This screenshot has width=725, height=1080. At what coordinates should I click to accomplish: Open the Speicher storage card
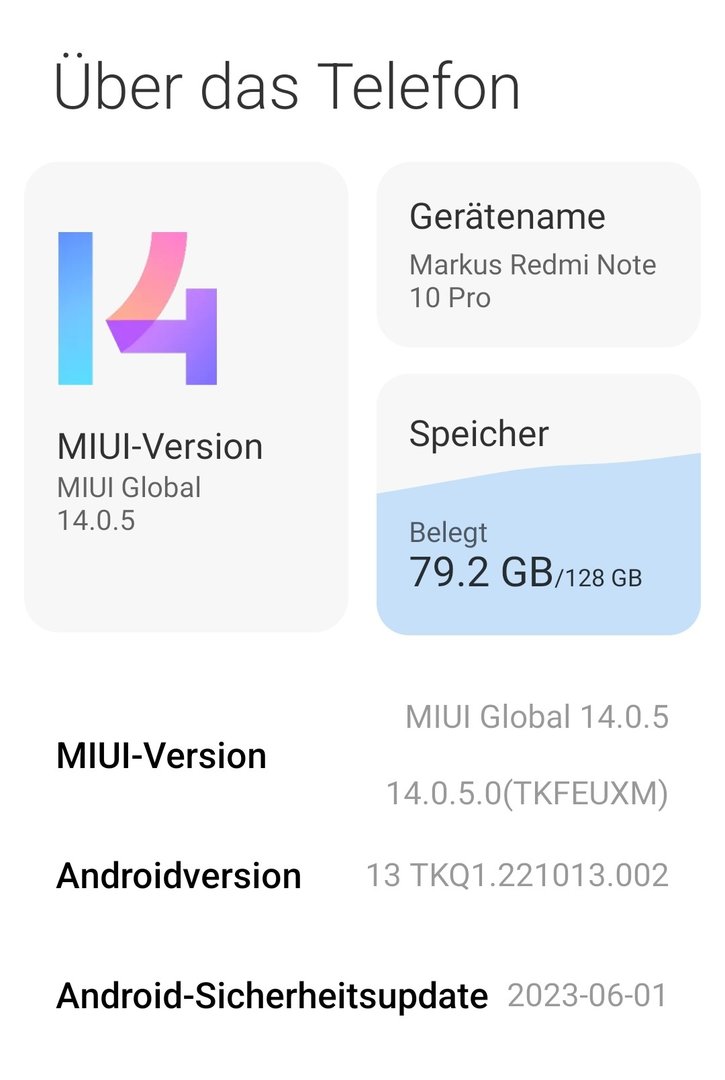tap(538, 505)
